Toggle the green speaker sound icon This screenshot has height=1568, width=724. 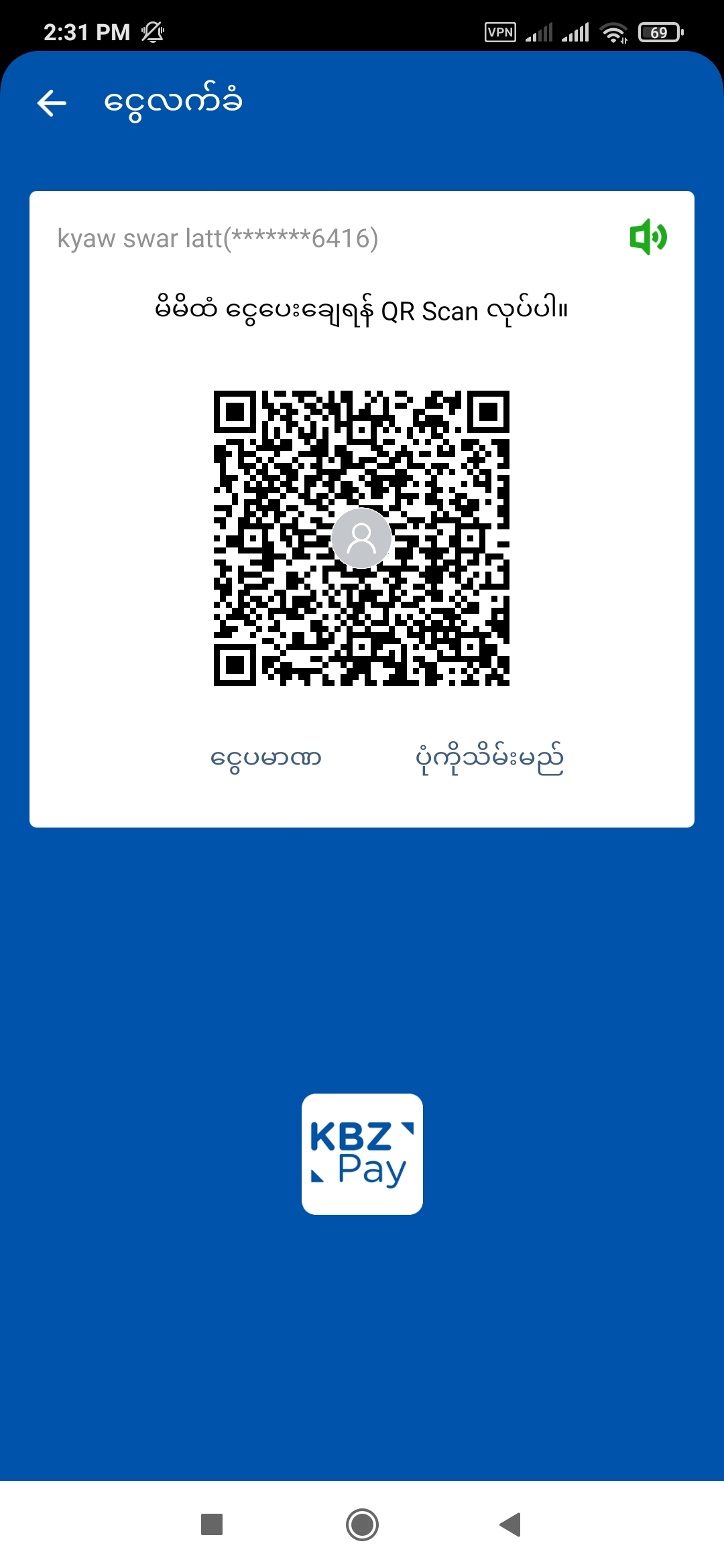[x=648, y=237]
